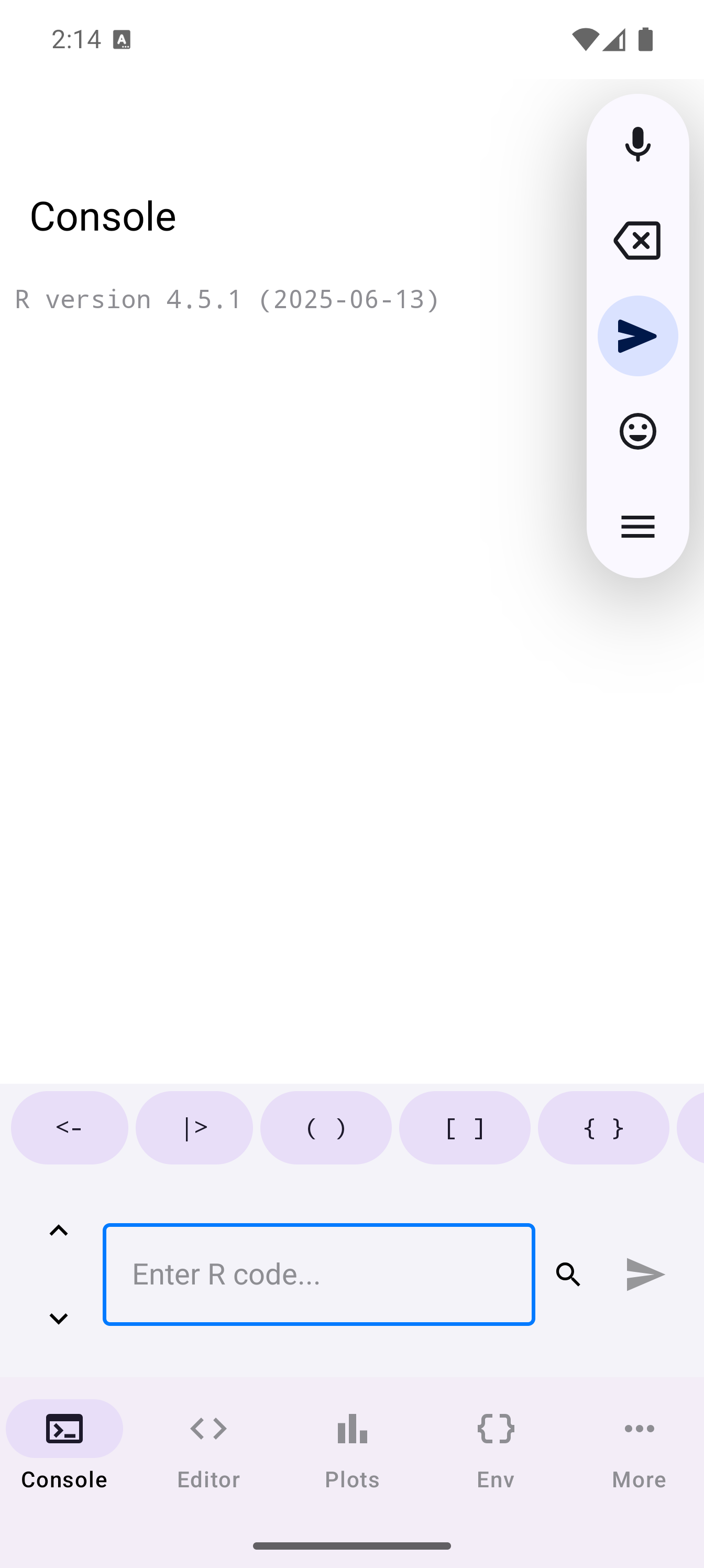
Task: Focus the Enter R code input field
Action: point(318,1274)
